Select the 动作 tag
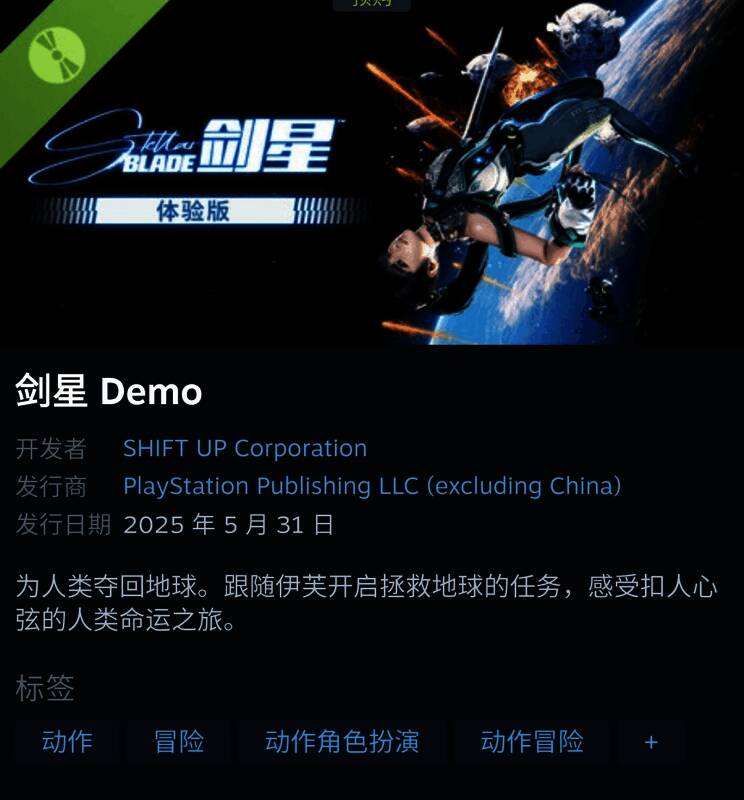The image size is (744, 800). coord(65,743)
